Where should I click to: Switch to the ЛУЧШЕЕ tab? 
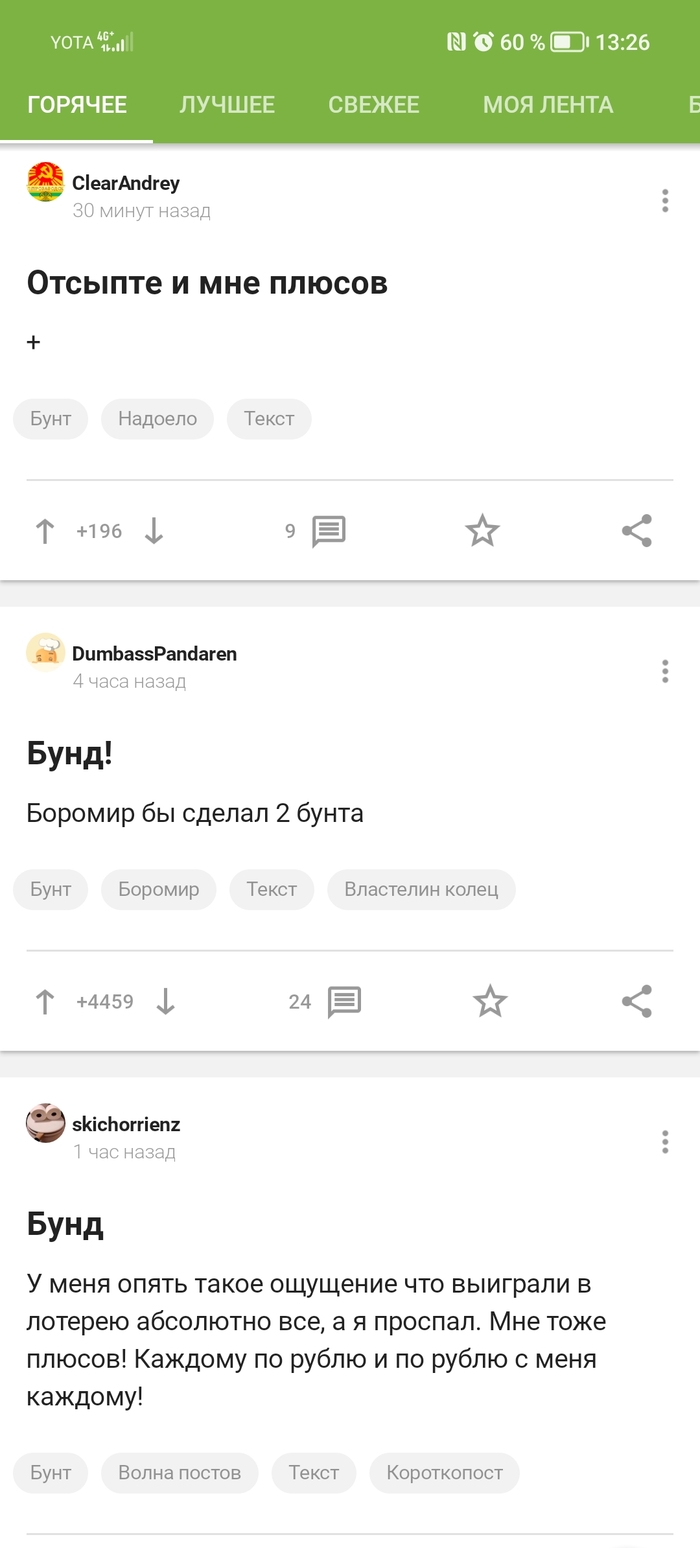point(227,104)
